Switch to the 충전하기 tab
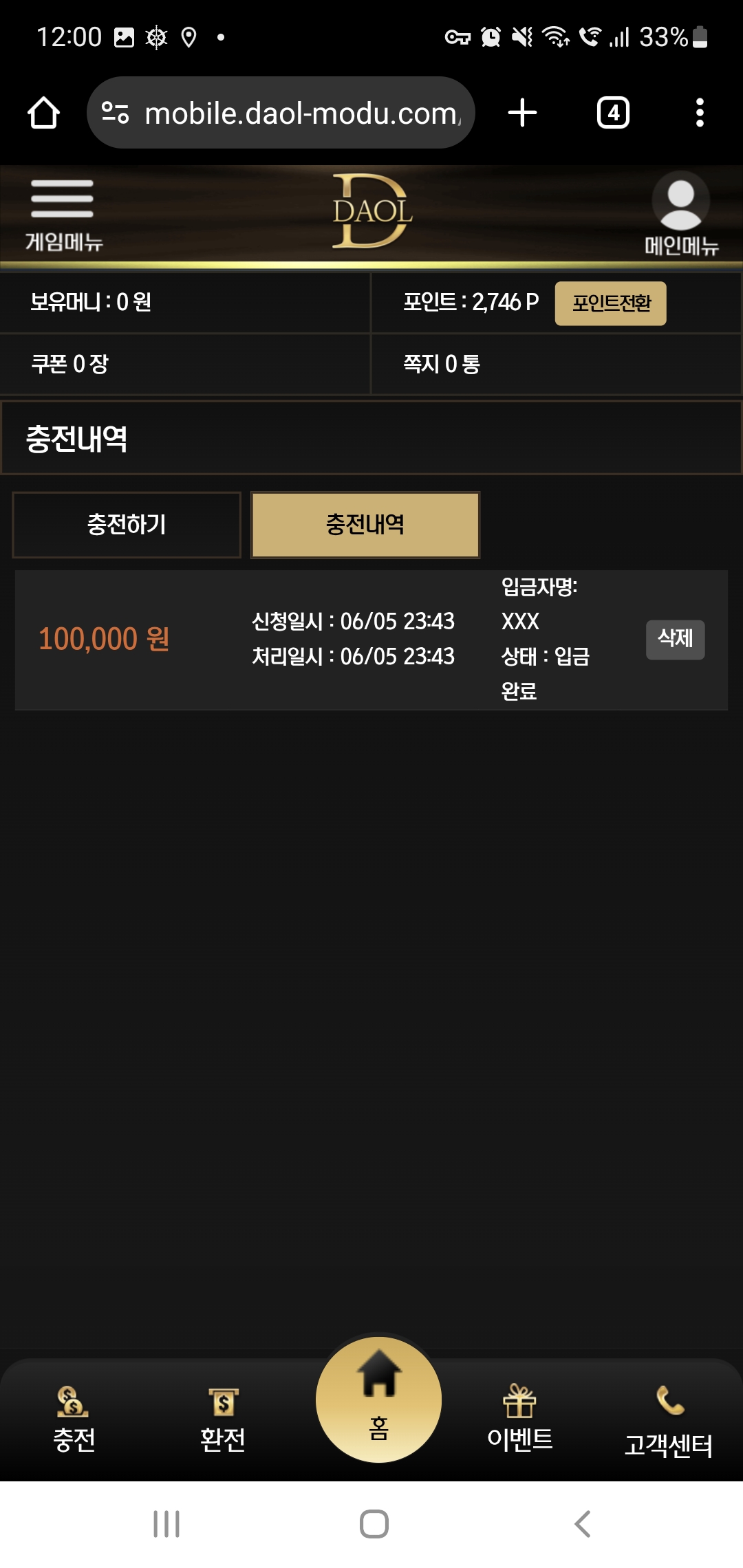The height and width of the screenshot is (1568, 743). coord(127,525)
